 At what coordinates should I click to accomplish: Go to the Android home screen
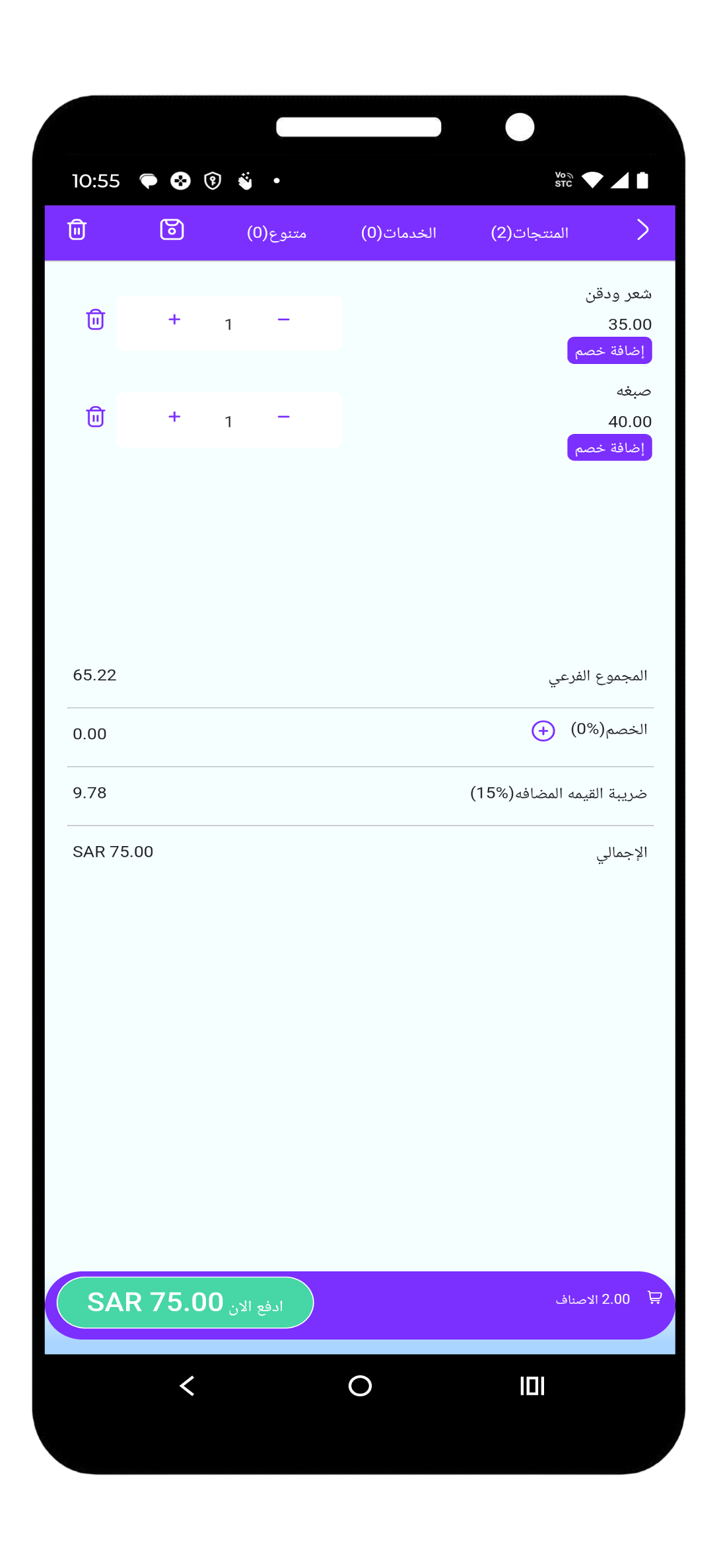pos(360,1386)
